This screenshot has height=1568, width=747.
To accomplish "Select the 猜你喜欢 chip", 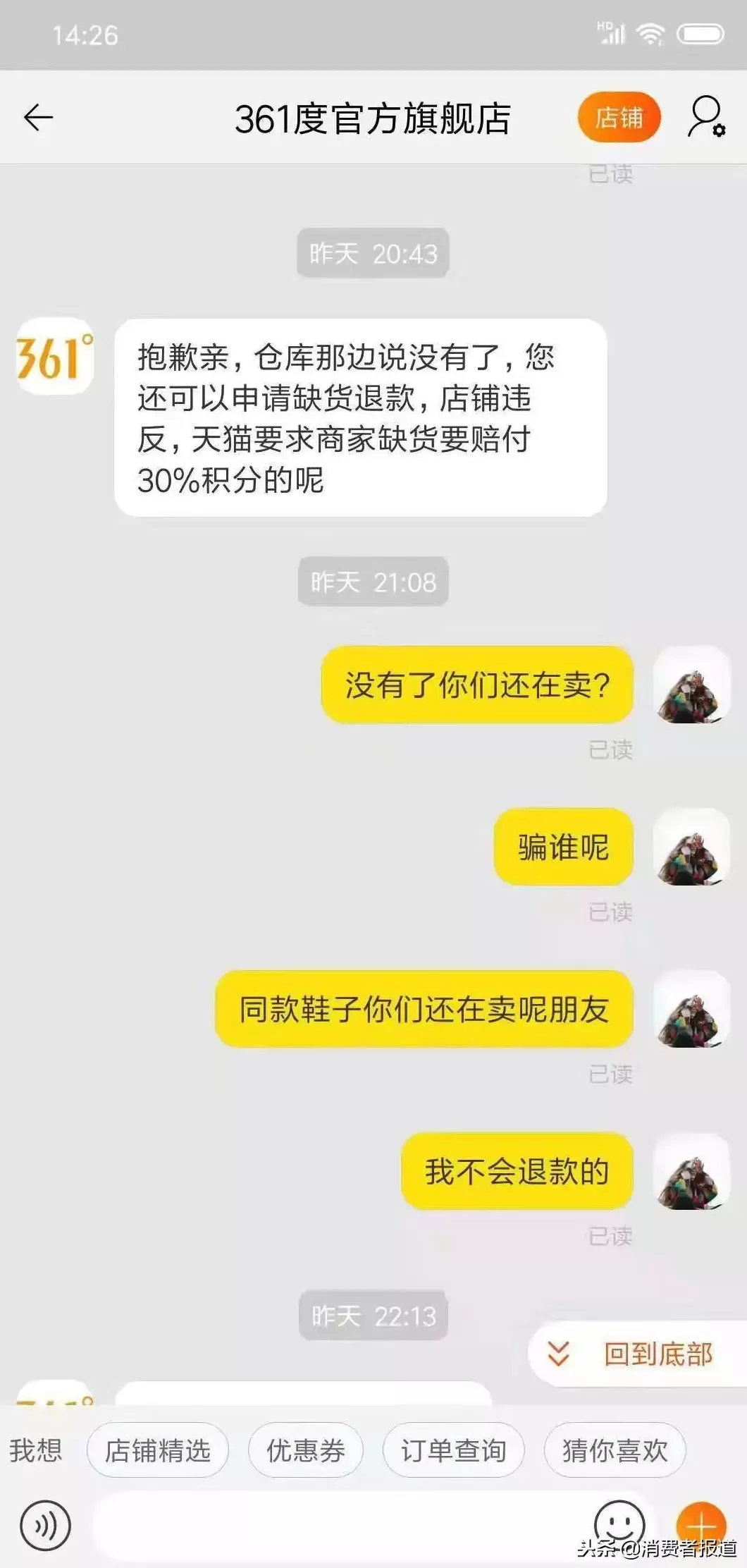I will pos(615,1450).
